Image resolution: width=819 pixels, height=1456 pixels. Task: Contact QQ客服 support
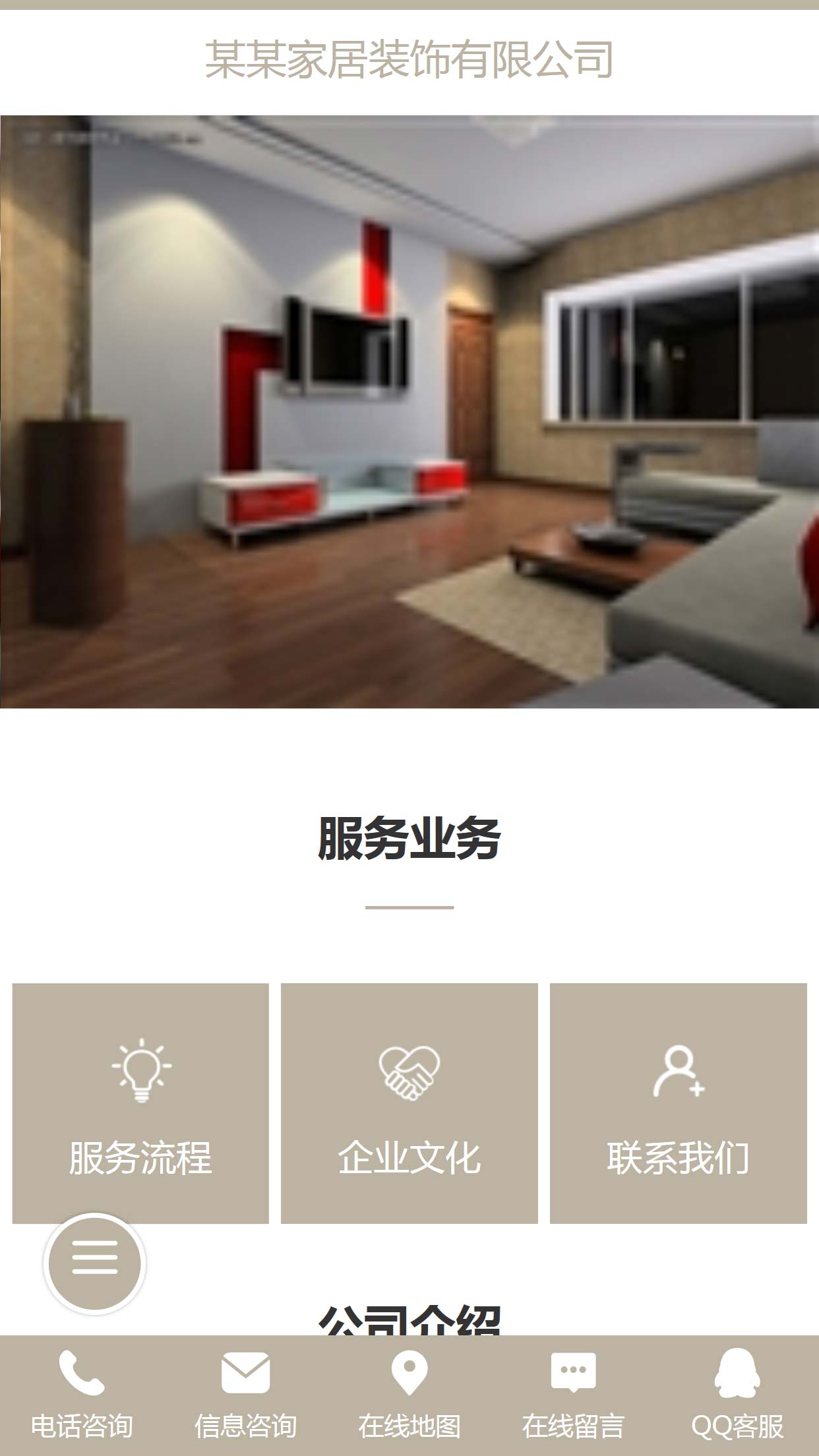(x=737, y=1395)
